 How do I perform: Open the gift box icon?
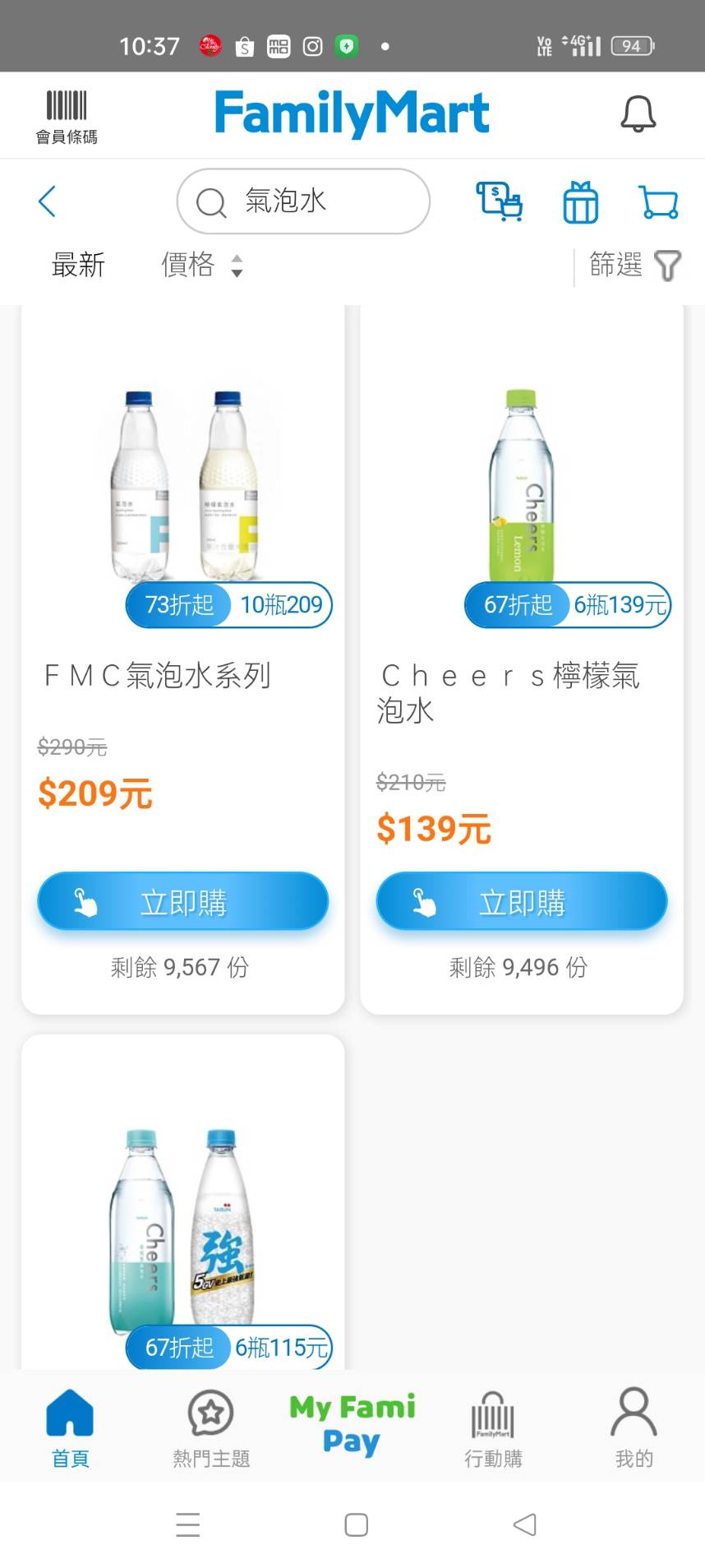(580, 202)
